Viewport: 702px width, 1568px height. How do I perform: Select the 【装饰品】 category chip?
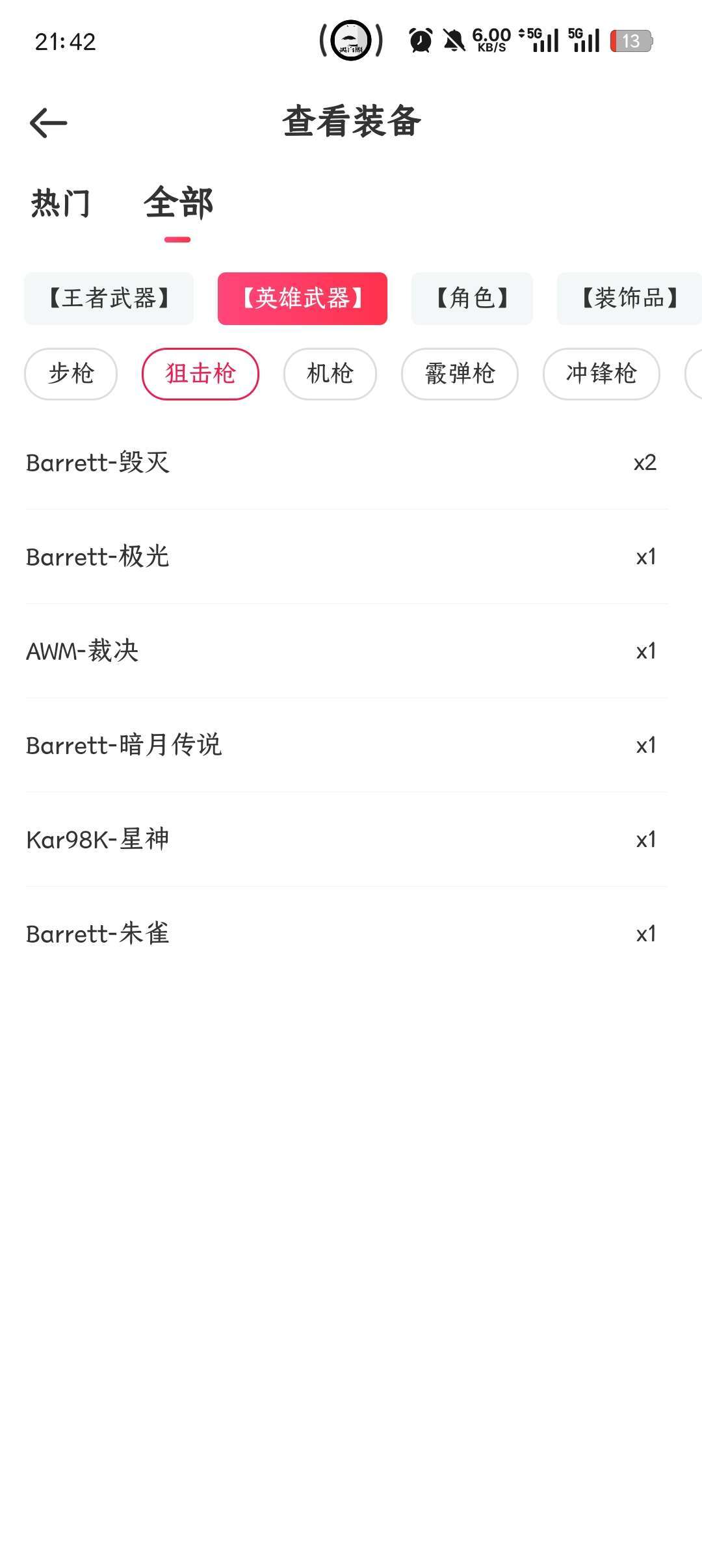629,298
